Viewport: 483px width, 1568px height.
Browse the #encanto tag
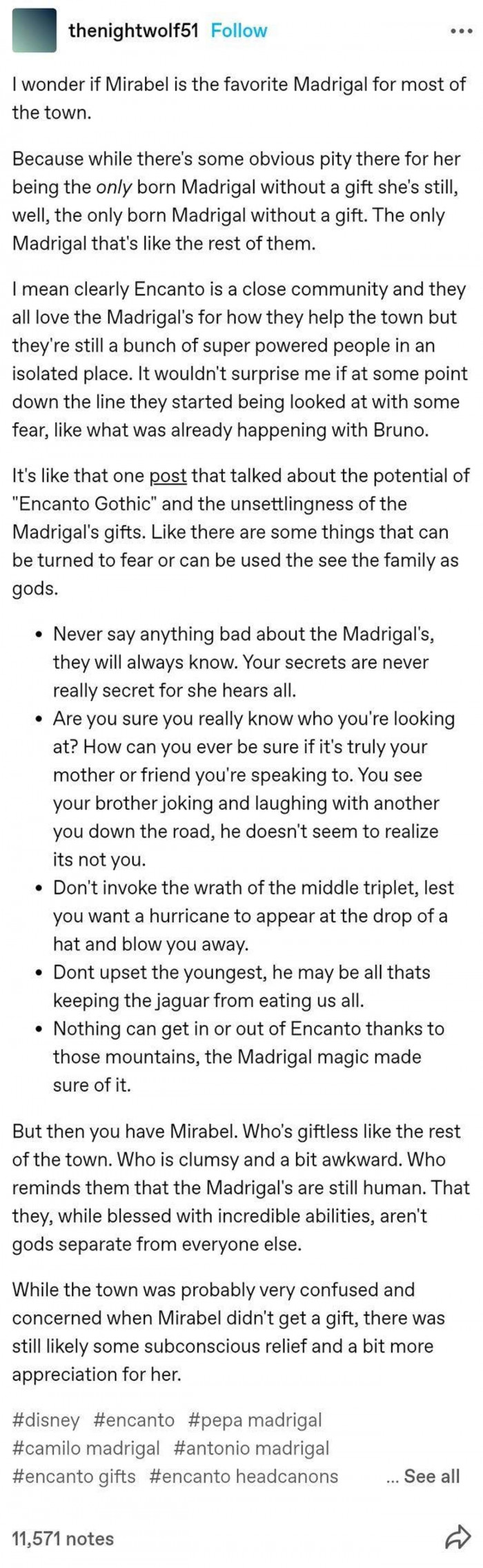pyautogui.click(x=133, y=1420)
